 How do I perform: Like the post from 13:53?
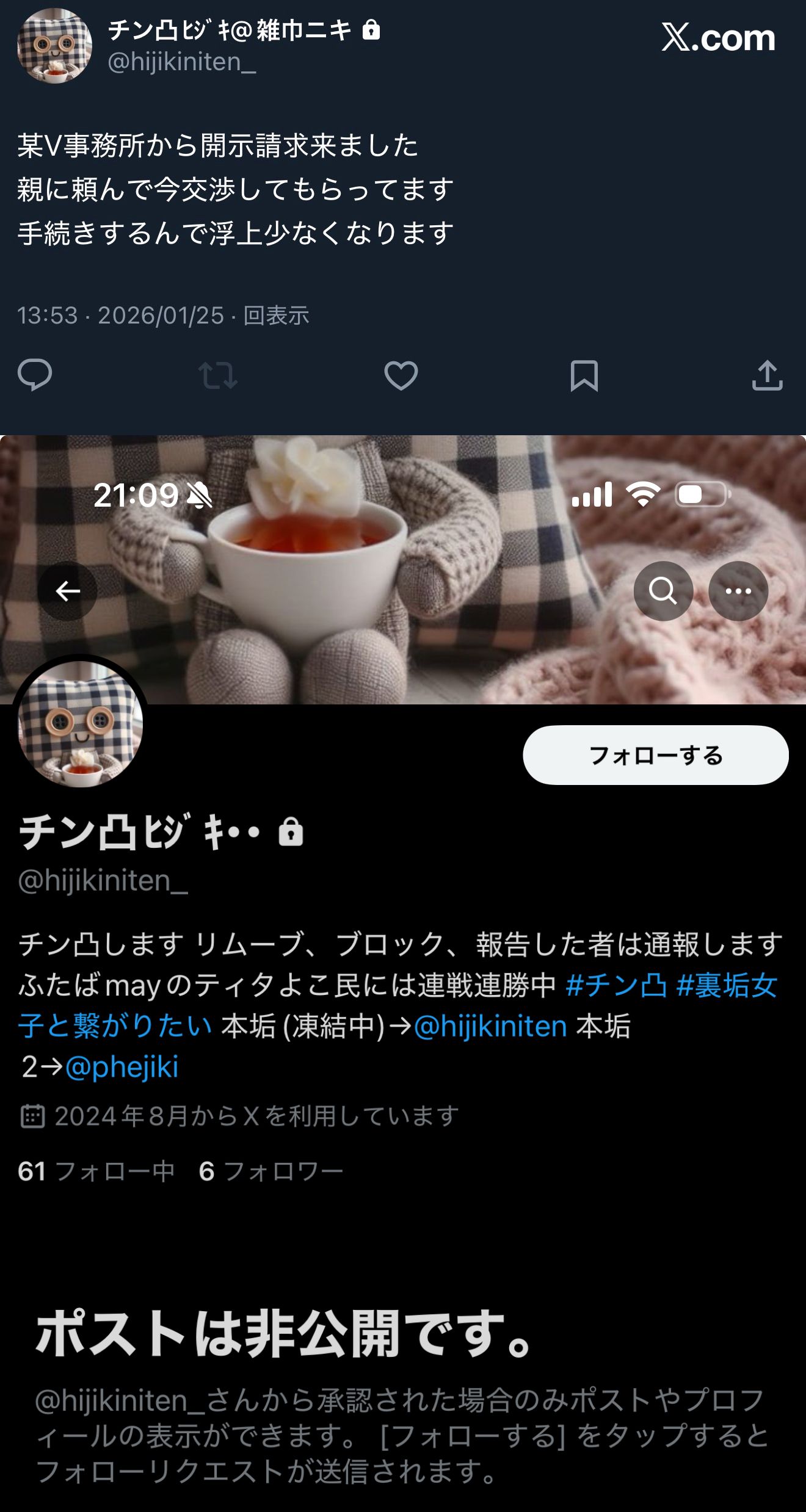pyautogui.click(x=401, y=375)
